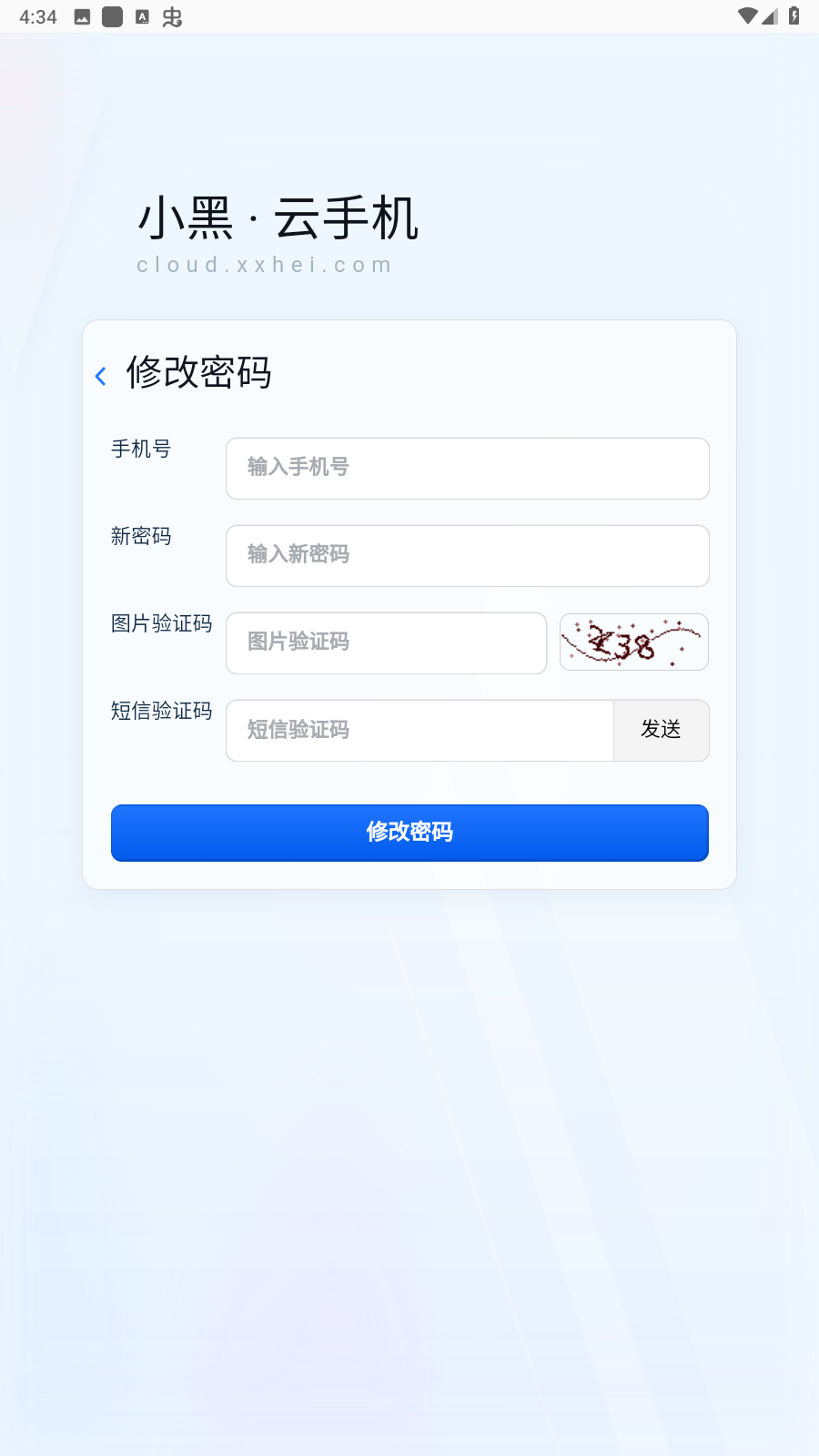
Task: Select the image captcha input field
Action: click(386, 642)
